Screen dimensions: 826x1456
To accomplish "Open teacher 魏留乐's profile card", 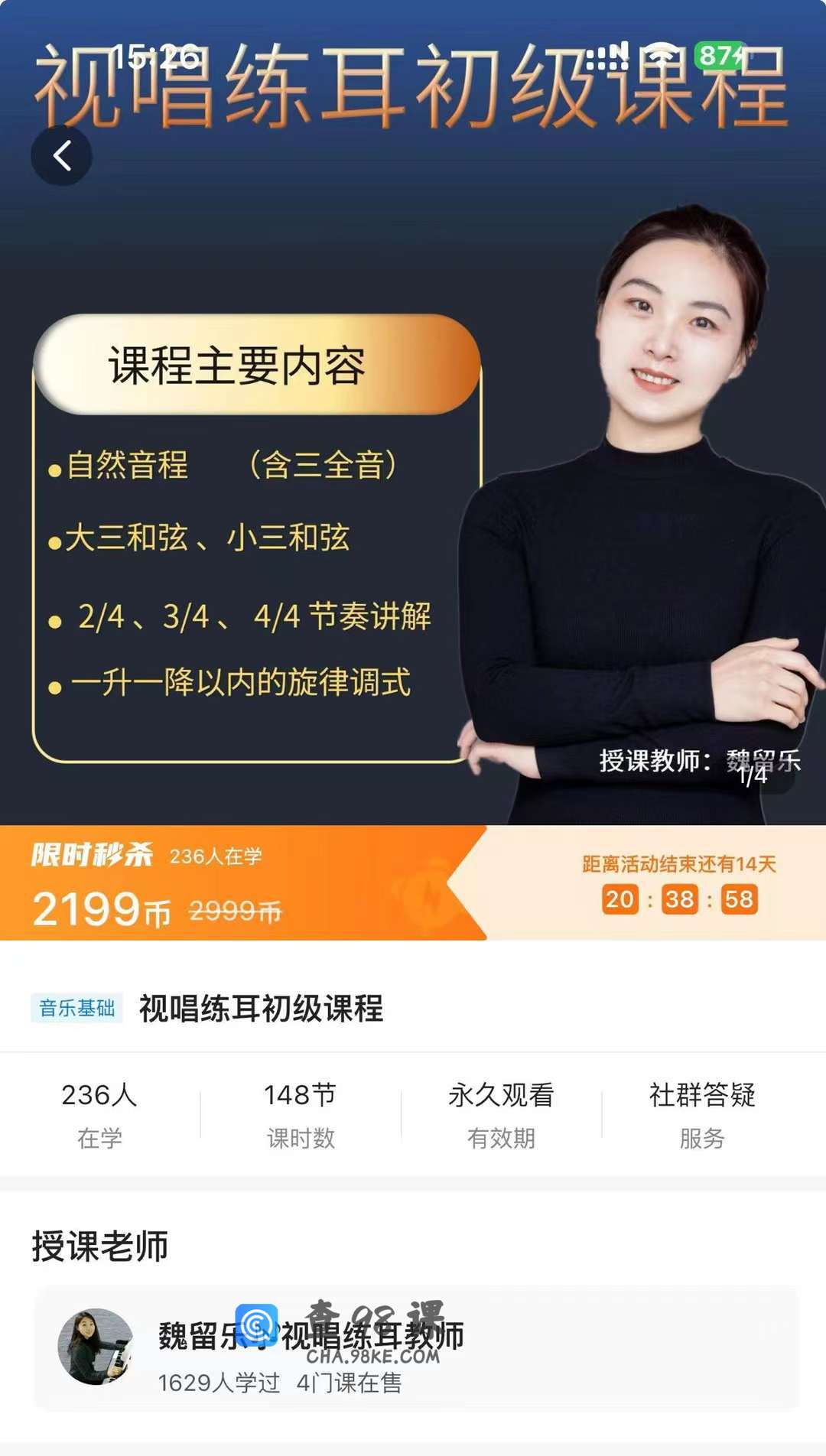I will [x=416, y=1347].
